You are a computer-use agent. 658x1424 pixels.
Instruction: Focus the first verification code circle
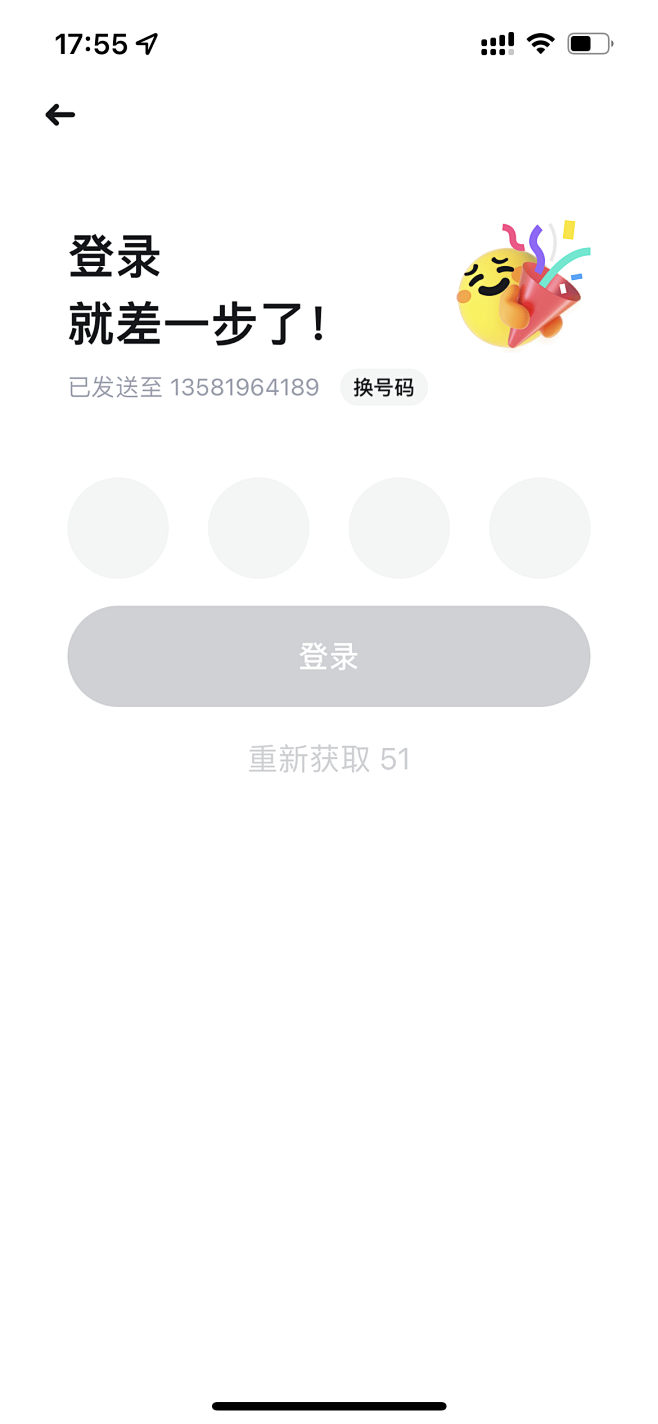point(118,528)
